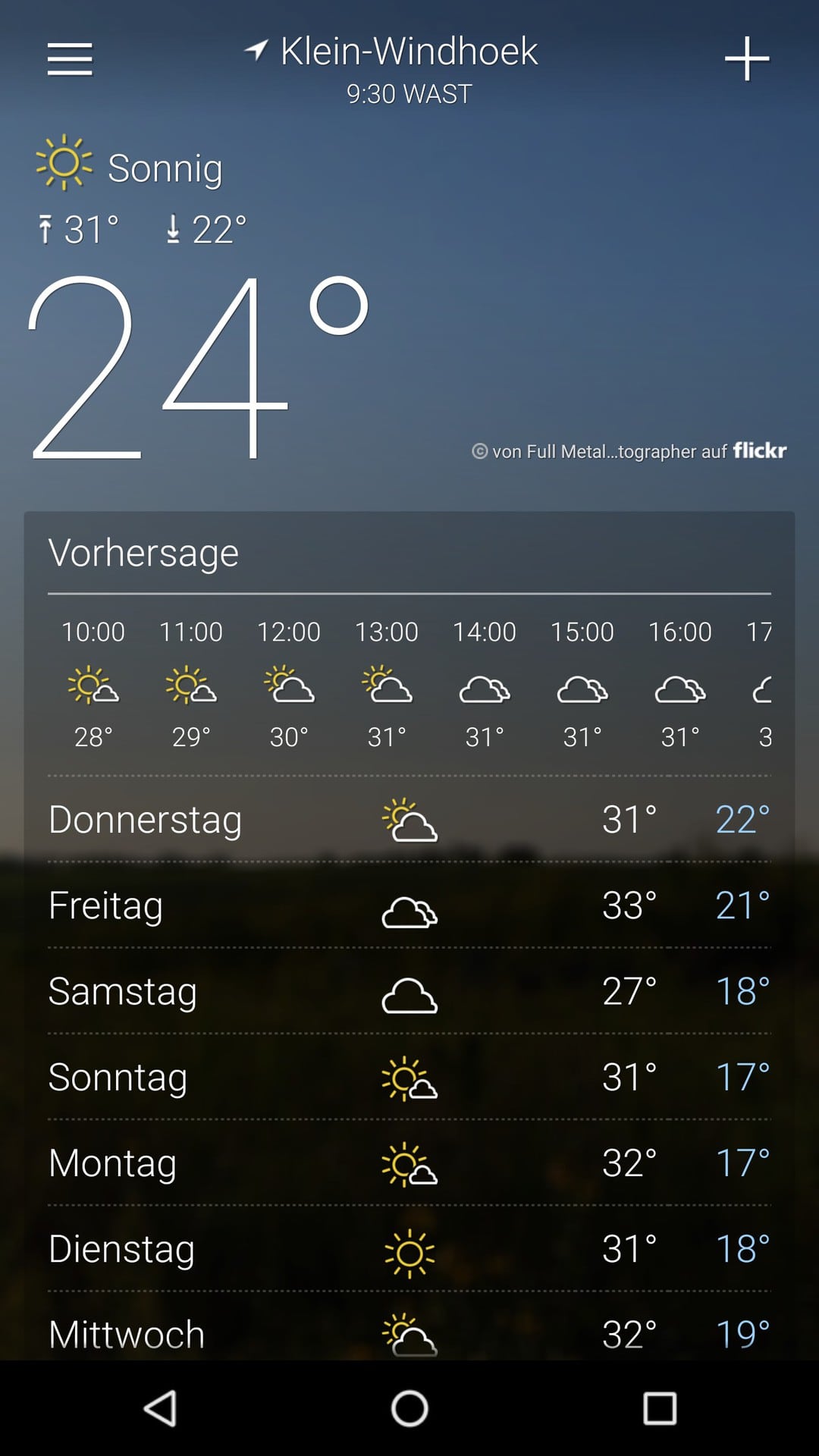Open Donnerstag forecast details
The image size is (819, 1456).
pos(409,820)
